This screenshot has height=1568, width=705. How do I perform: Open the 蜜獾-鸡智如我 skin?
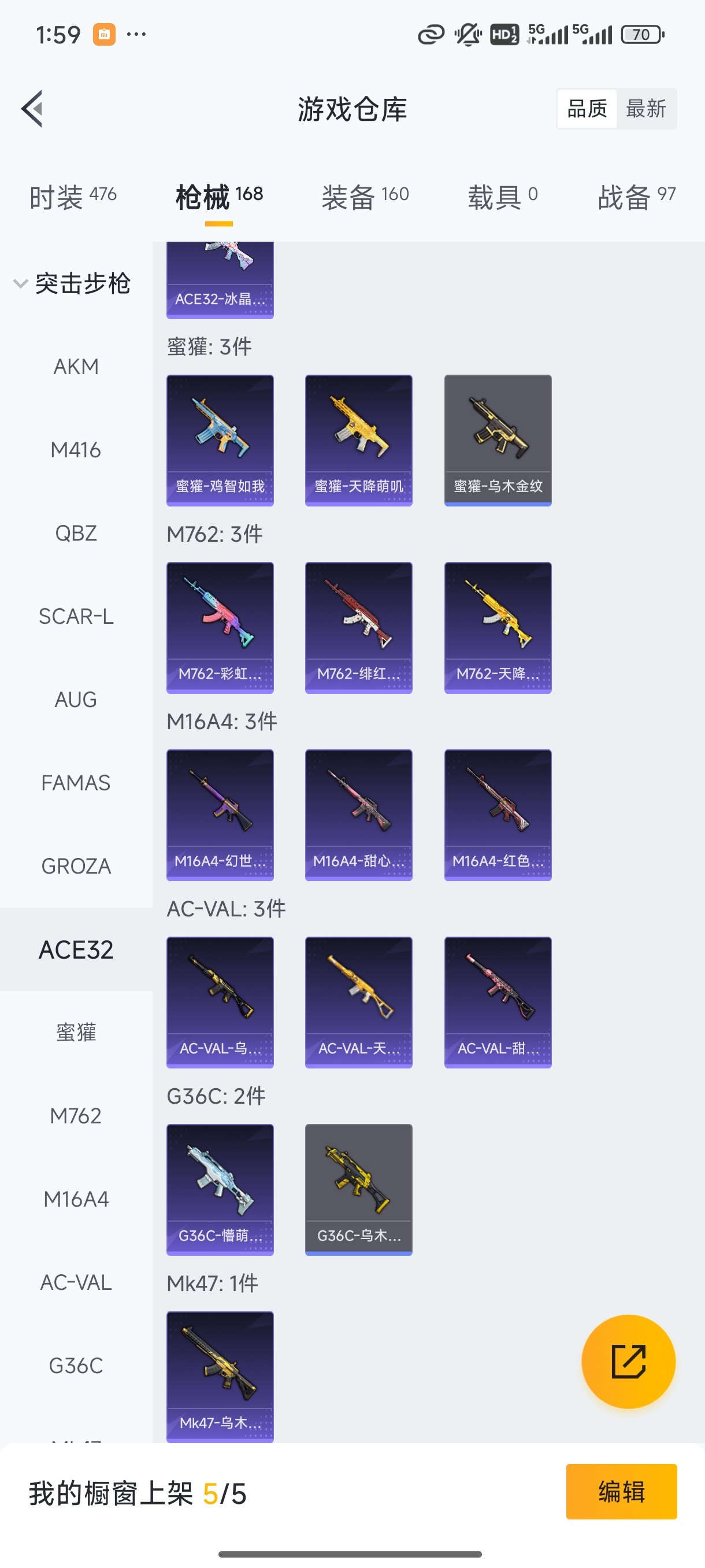220,440
